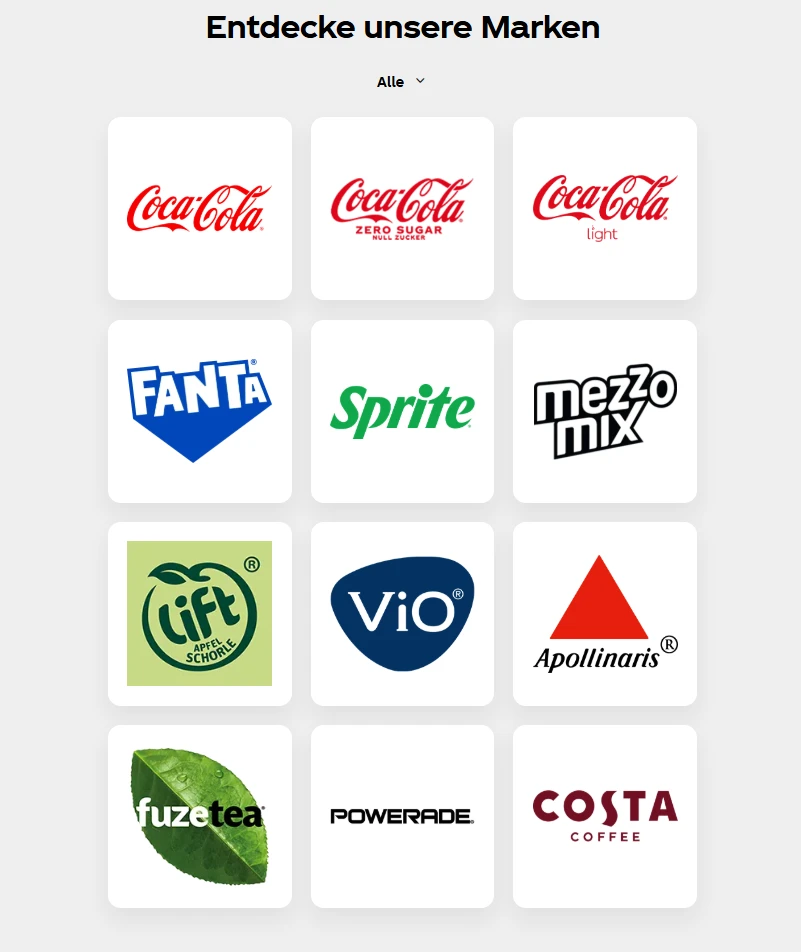This screenshot has height=952, width=801.
Task: Expand the chevron next to Alle
Action: click(420, 81)
